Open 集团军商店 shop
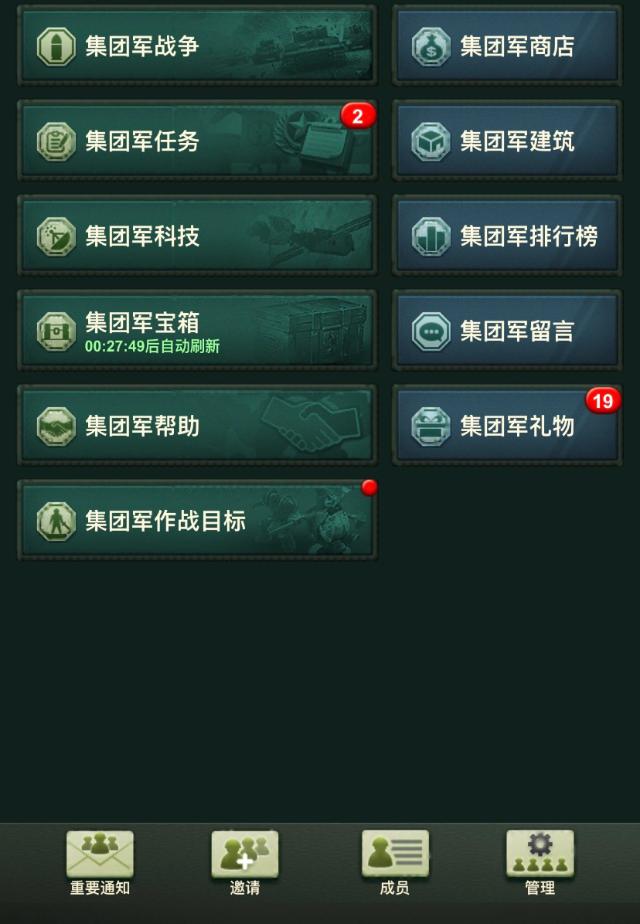Viewport: 640px width, 924px height. tap(507, 46)
